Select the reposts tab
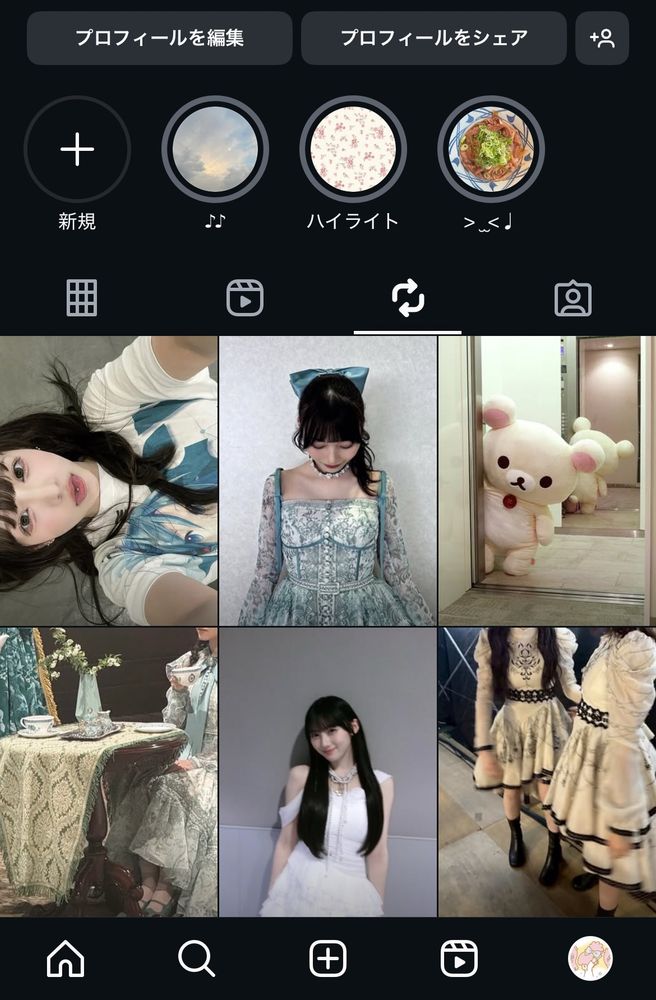Viewport: 656px width, 1000px height. [x=408, y=298]
